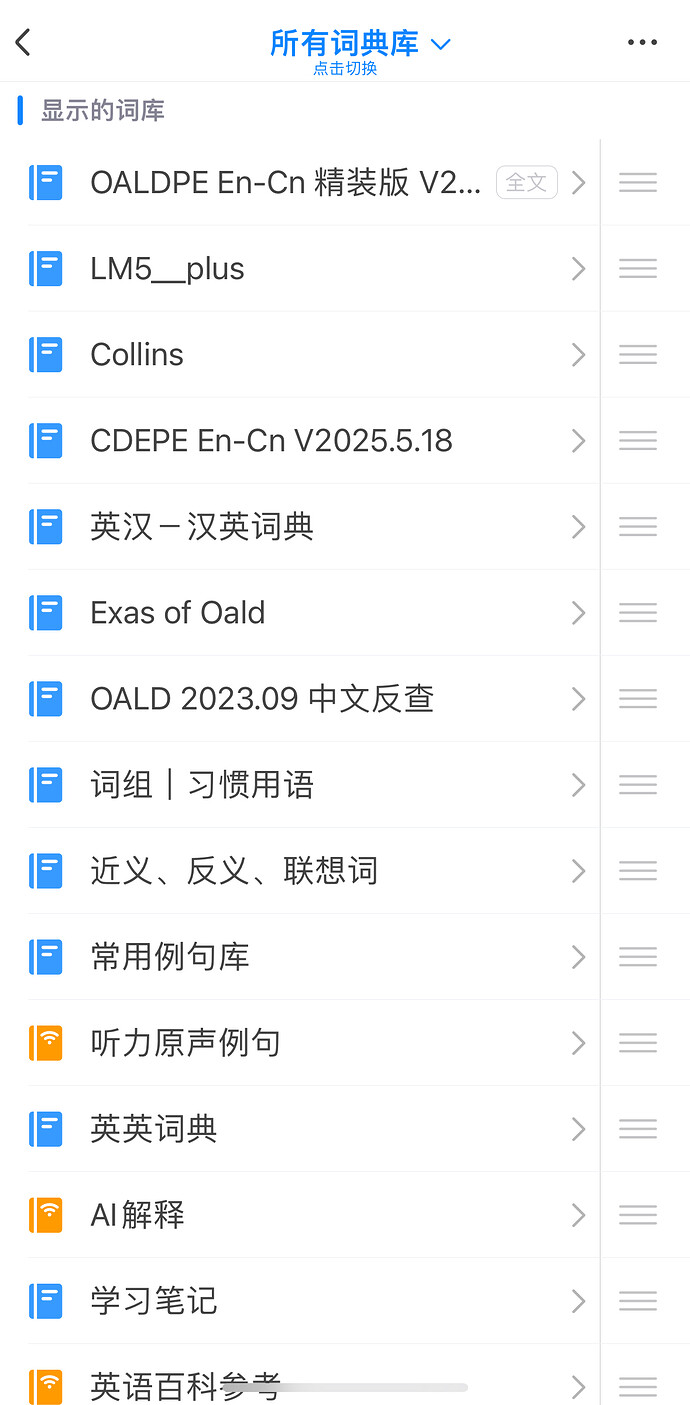Open the three-dot overflow menu
The image size is (690, 1405).
pos(642,42)
